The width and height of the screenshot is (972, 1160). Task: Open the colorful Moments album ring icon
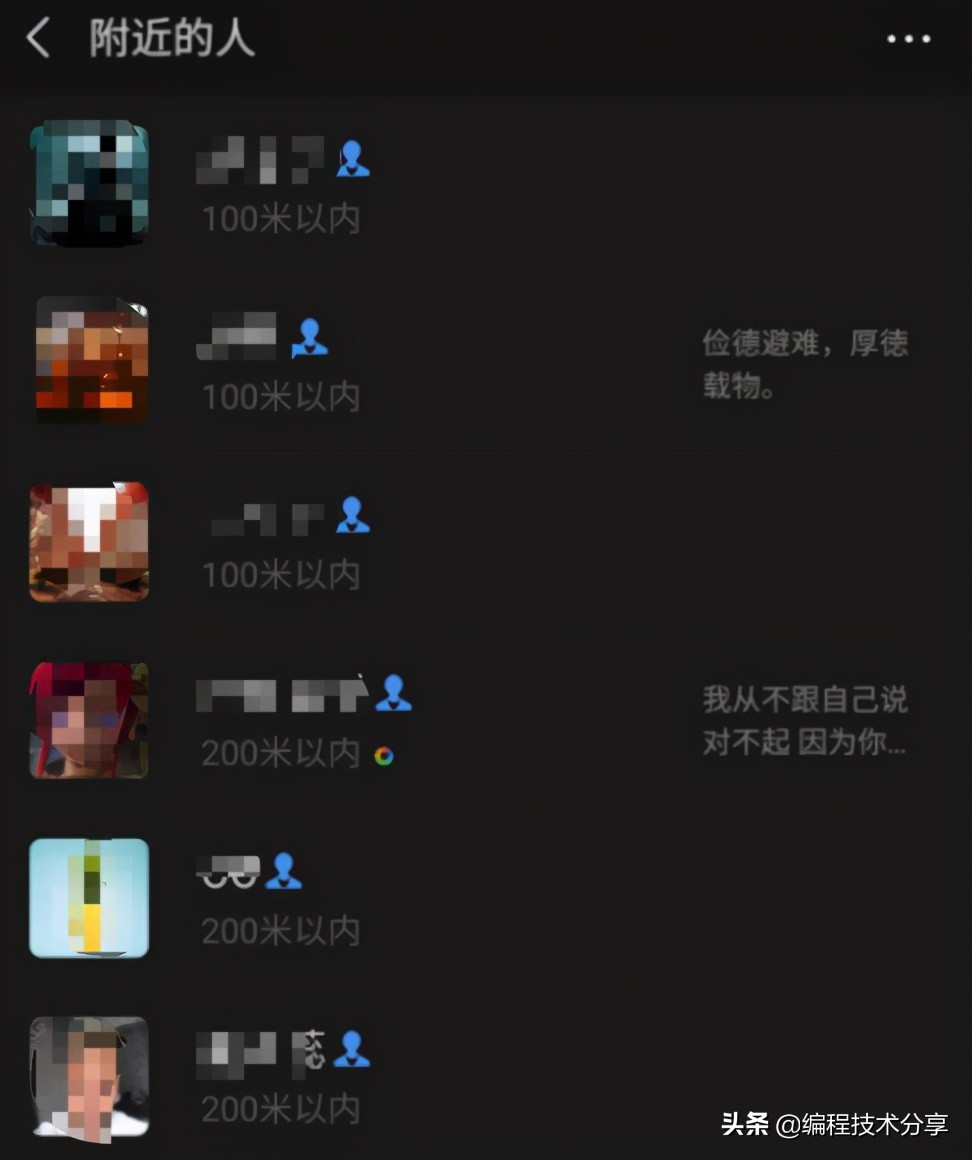[x=386, y=755]
